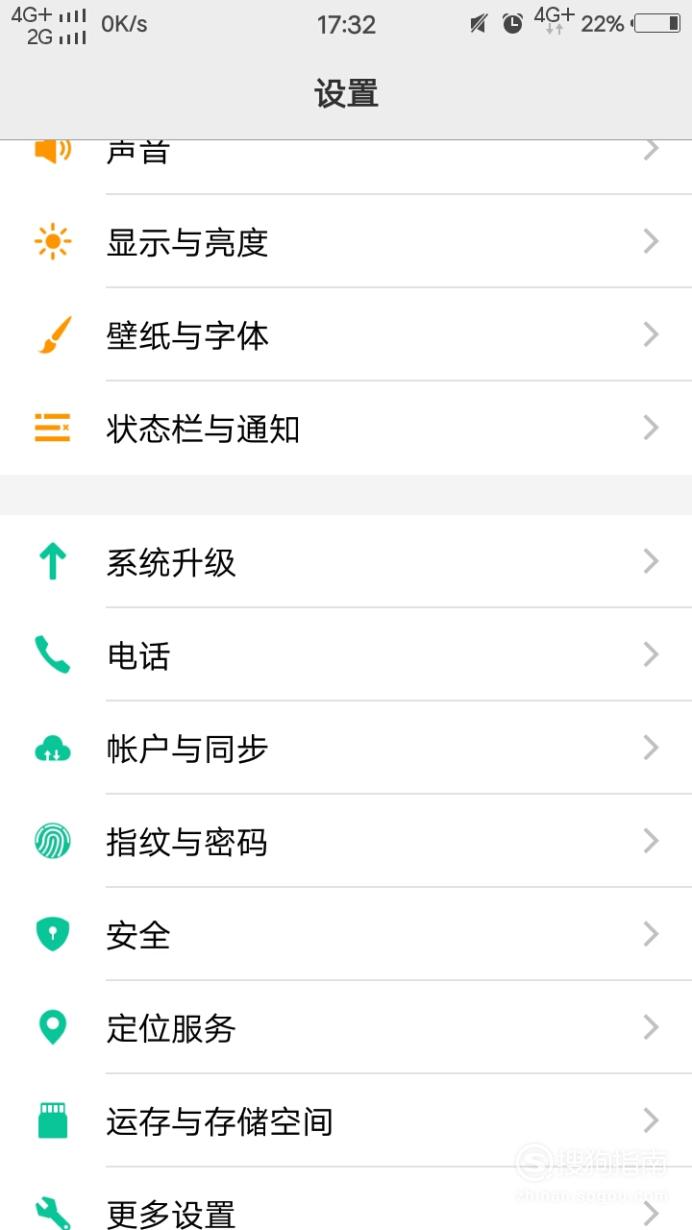This screenshot has width=692, height=1230.
Task: Open 系统升级
Action: (x=346, y=561)
